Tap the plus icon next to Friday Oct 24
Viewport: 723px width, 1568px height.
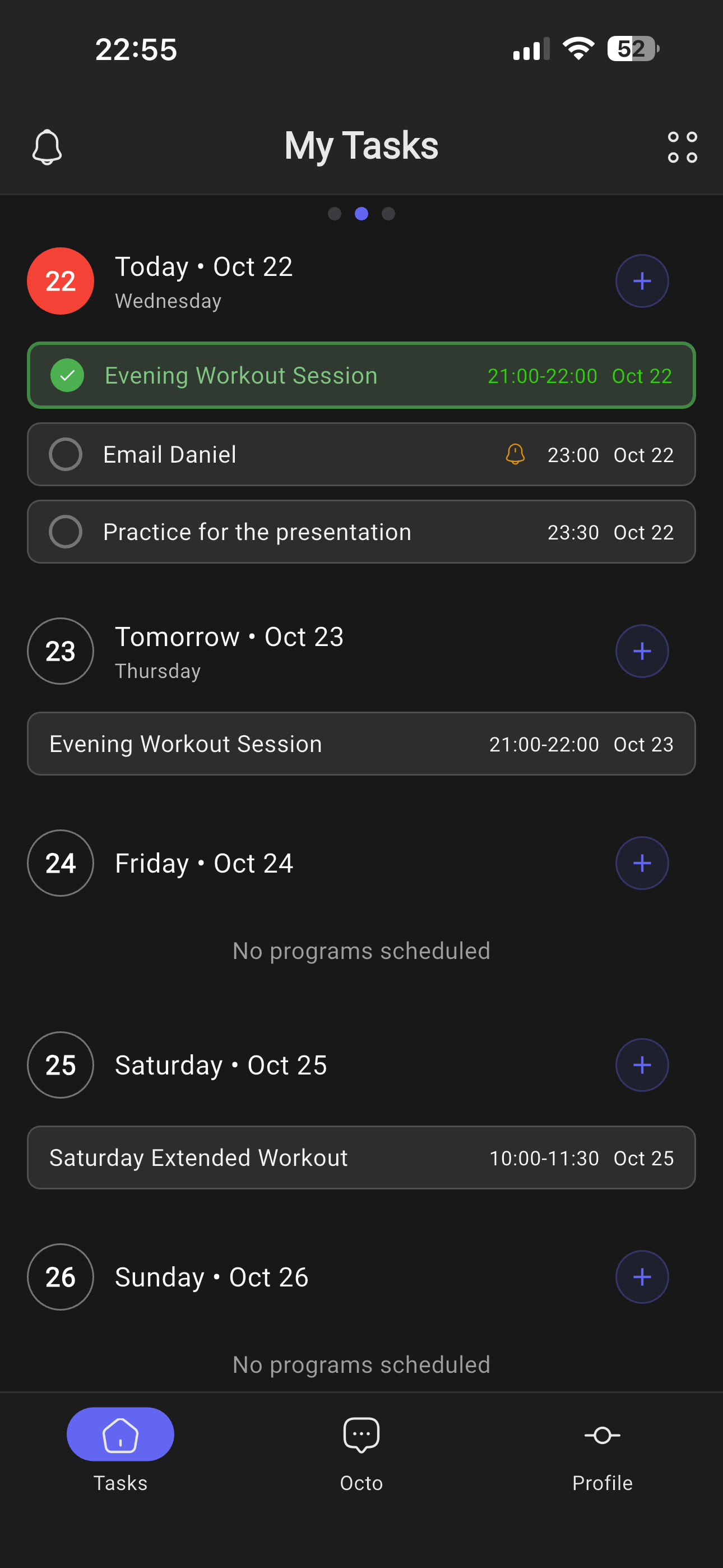641,863
